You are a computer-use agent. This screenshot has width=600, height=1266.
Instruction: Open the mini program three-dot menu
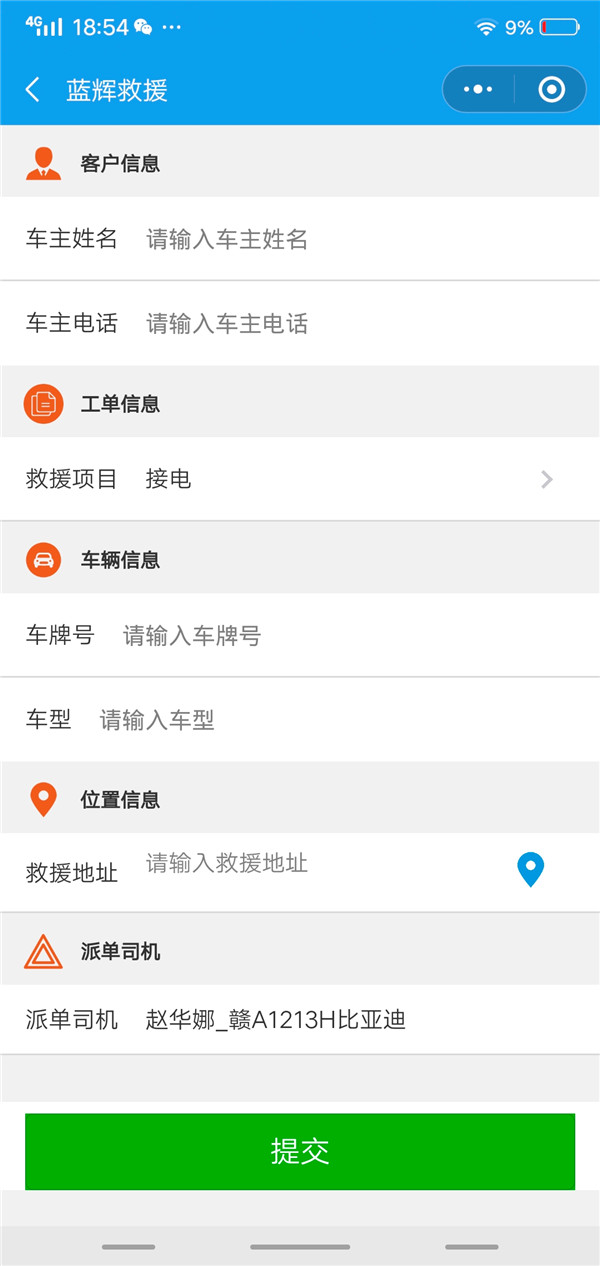click(478, 90)
